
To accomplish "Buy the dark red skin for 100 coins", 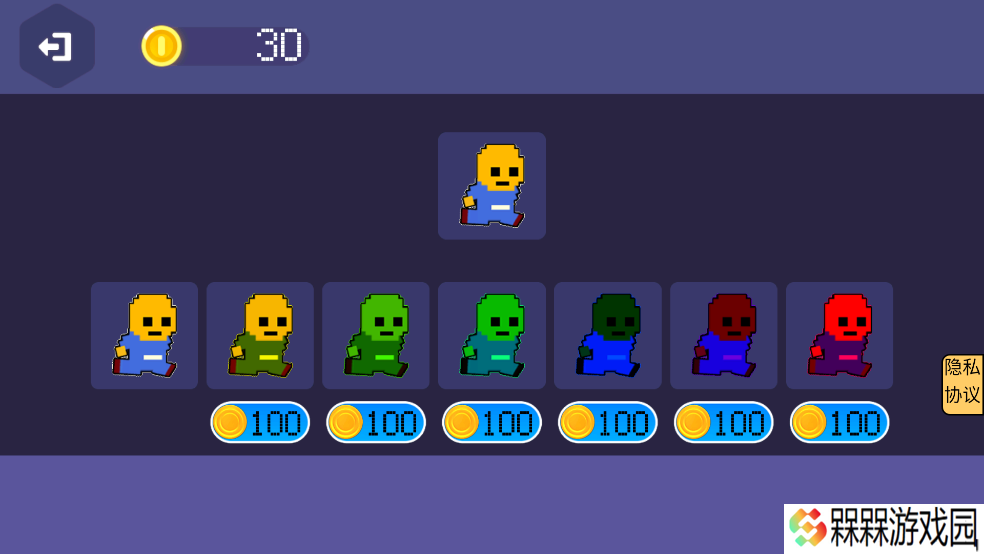I will pos(724,422).
